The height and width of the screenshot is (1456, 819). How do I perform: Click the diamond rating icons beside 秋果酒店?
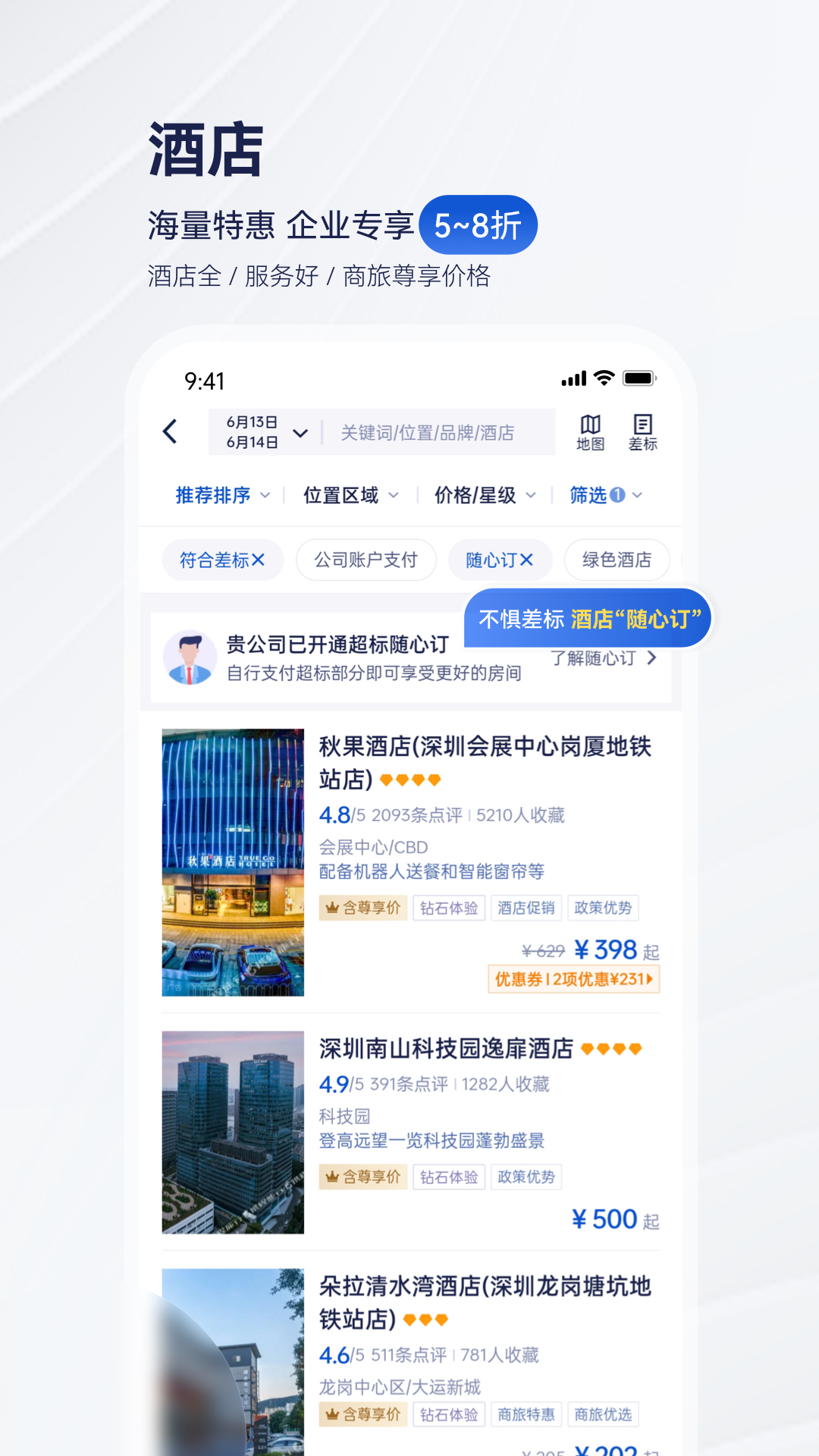410,780
